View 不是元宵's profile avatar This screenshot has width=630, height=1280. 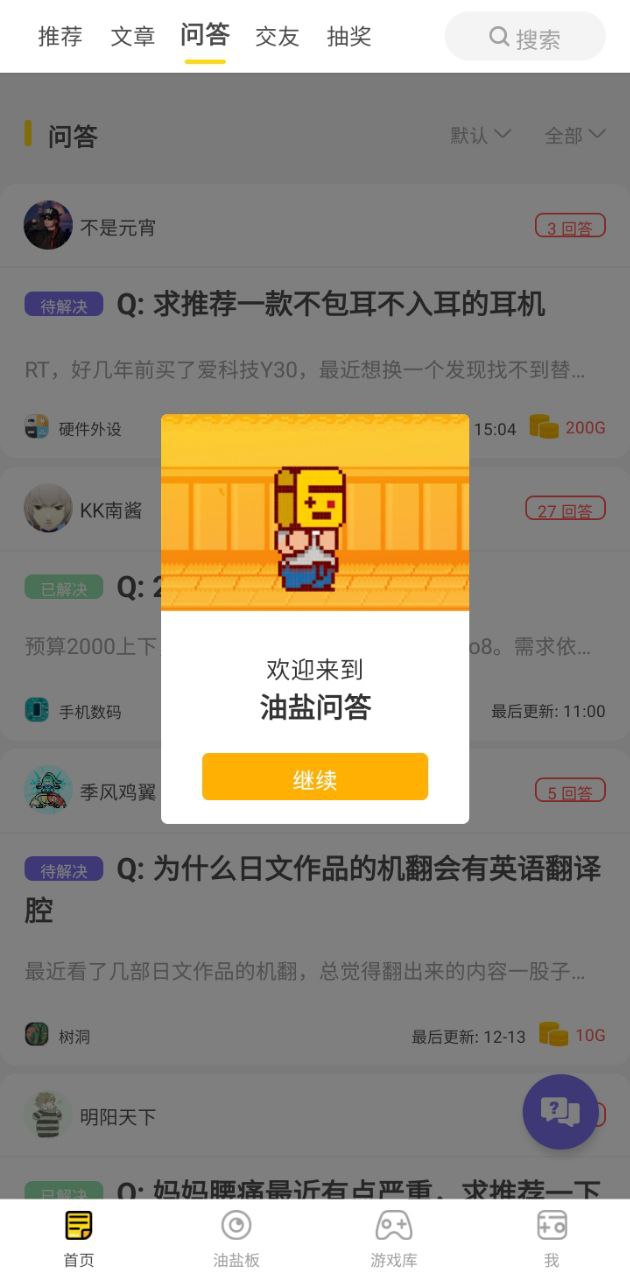click(48, 226)
